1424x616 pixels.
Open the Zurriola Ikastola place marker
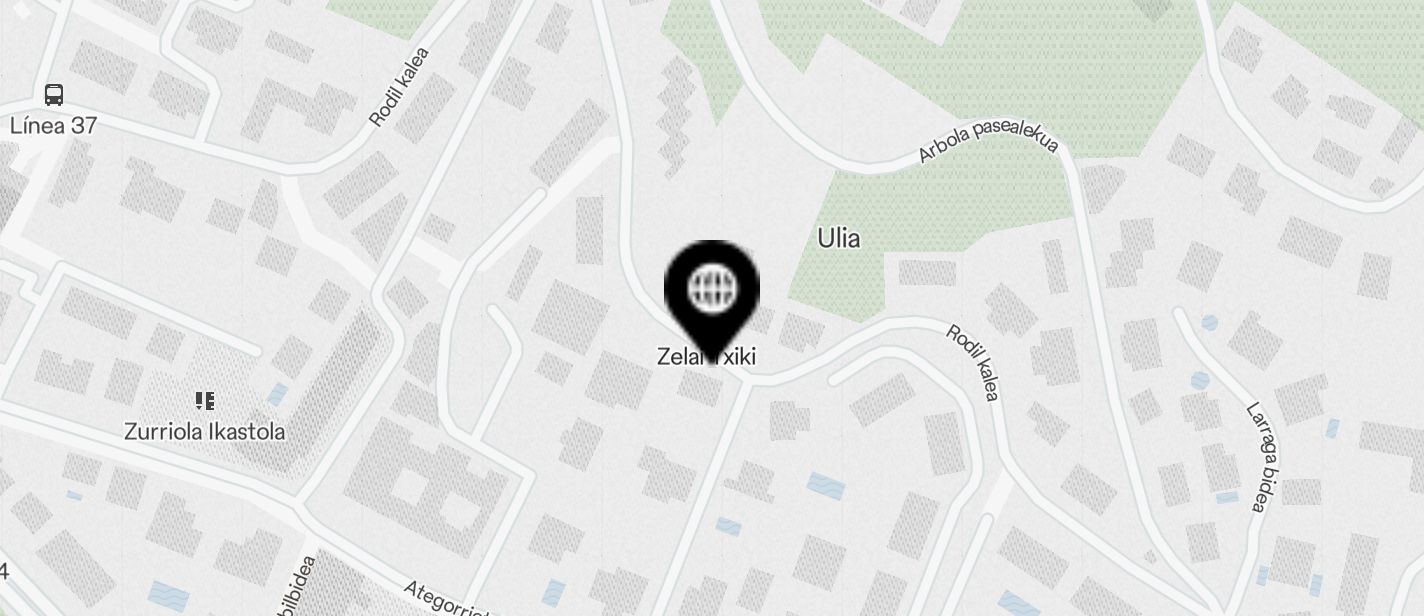205,402
